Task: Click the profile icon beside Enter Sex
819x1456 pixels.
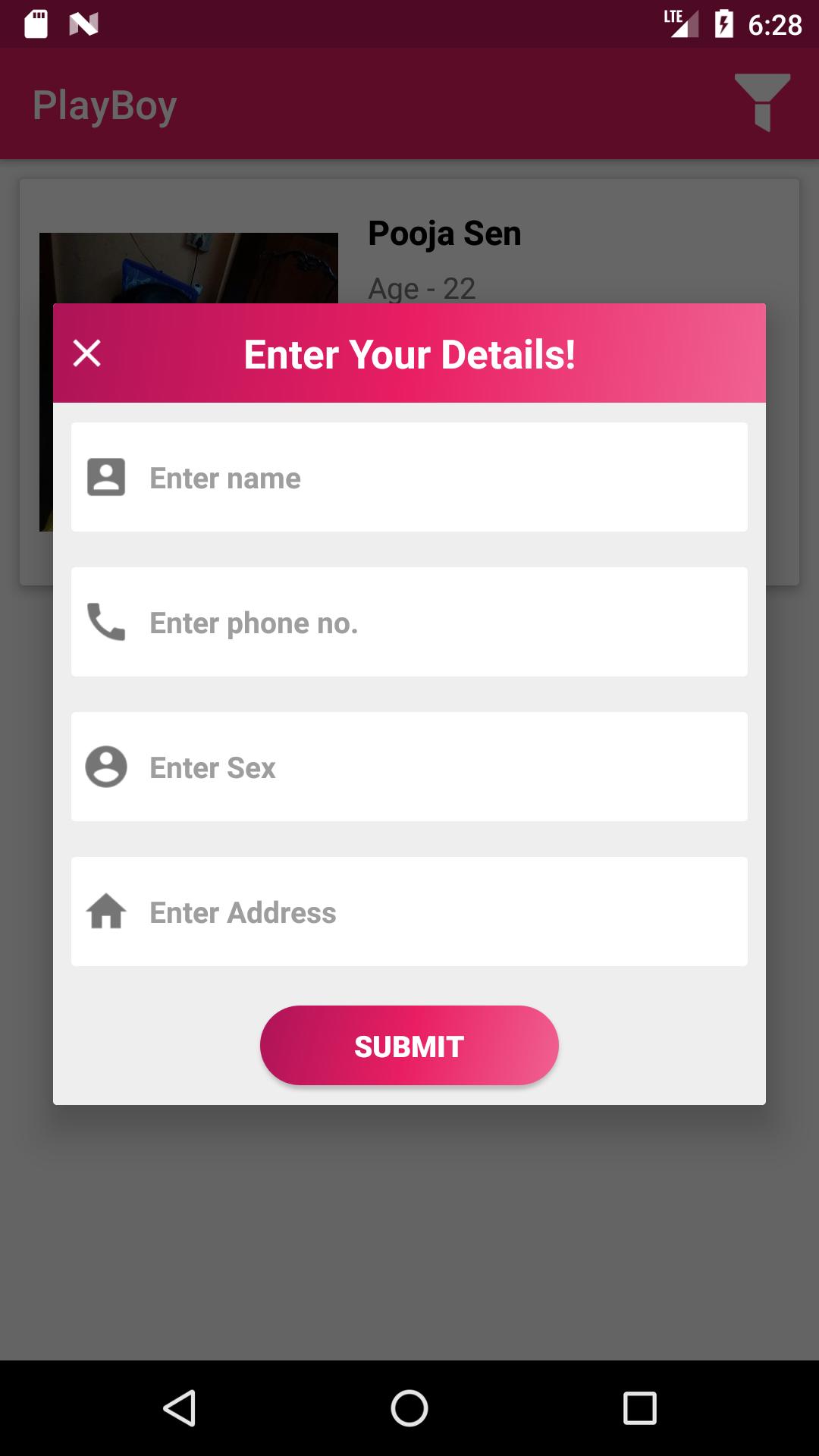Action: coord(105,767)
